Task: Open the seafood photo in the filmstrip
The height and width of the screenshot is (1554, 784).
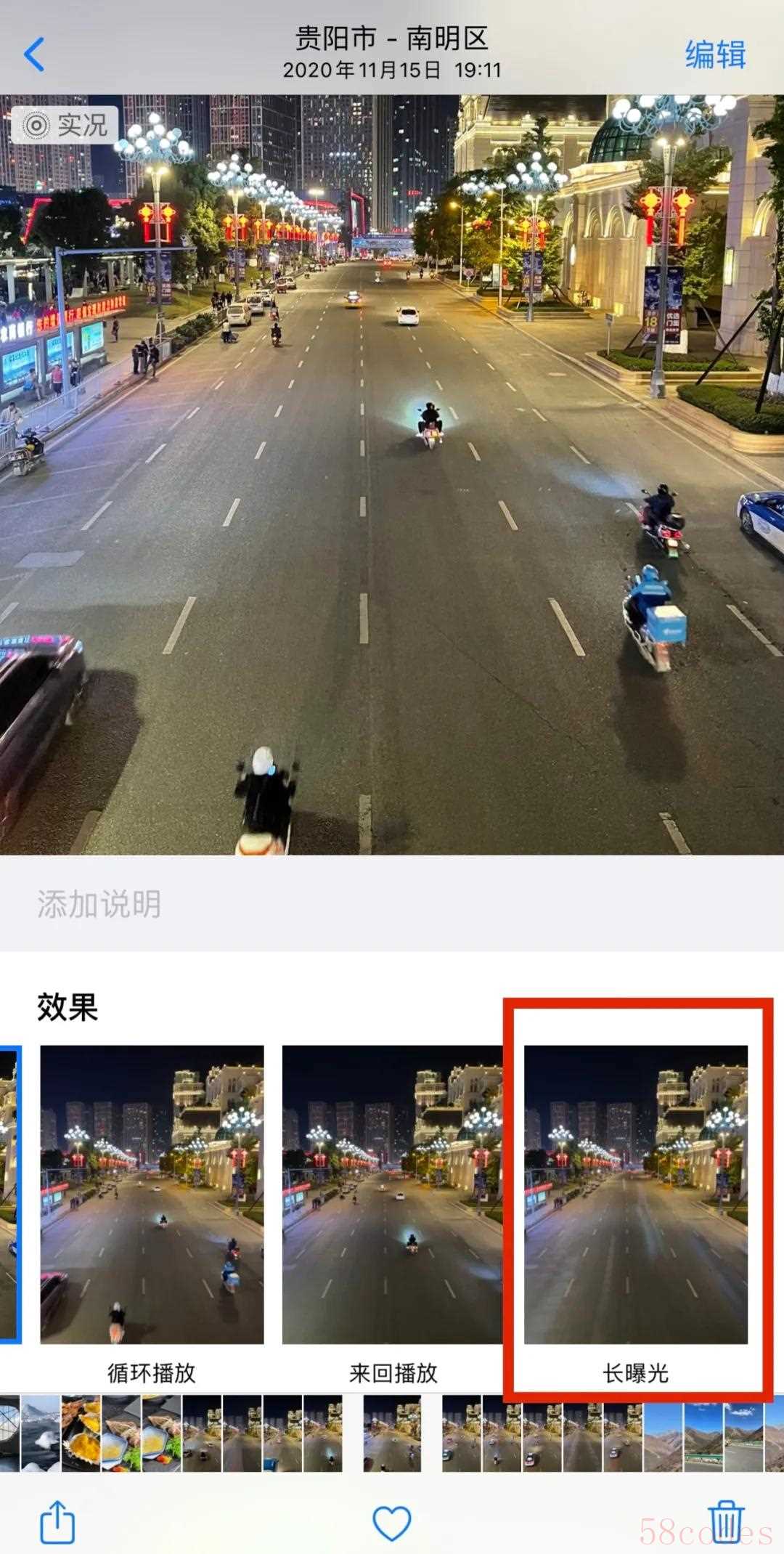Action: click(81, 1433)
